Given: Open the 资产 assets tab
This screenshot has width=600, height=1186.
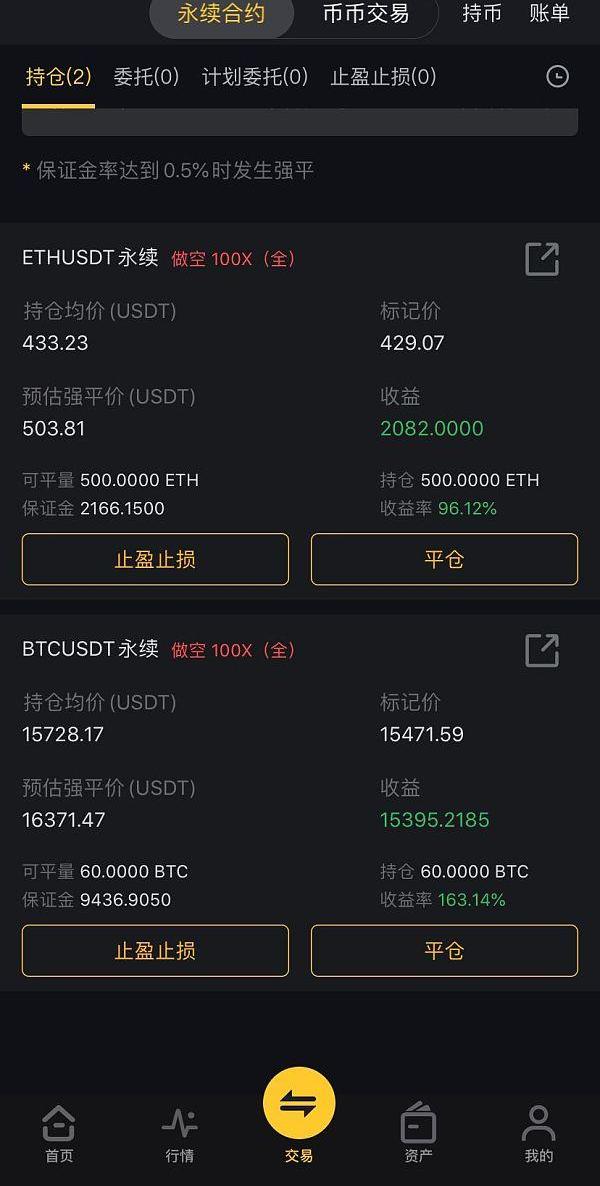Looking at the screenshot, I should point(418,1135).
